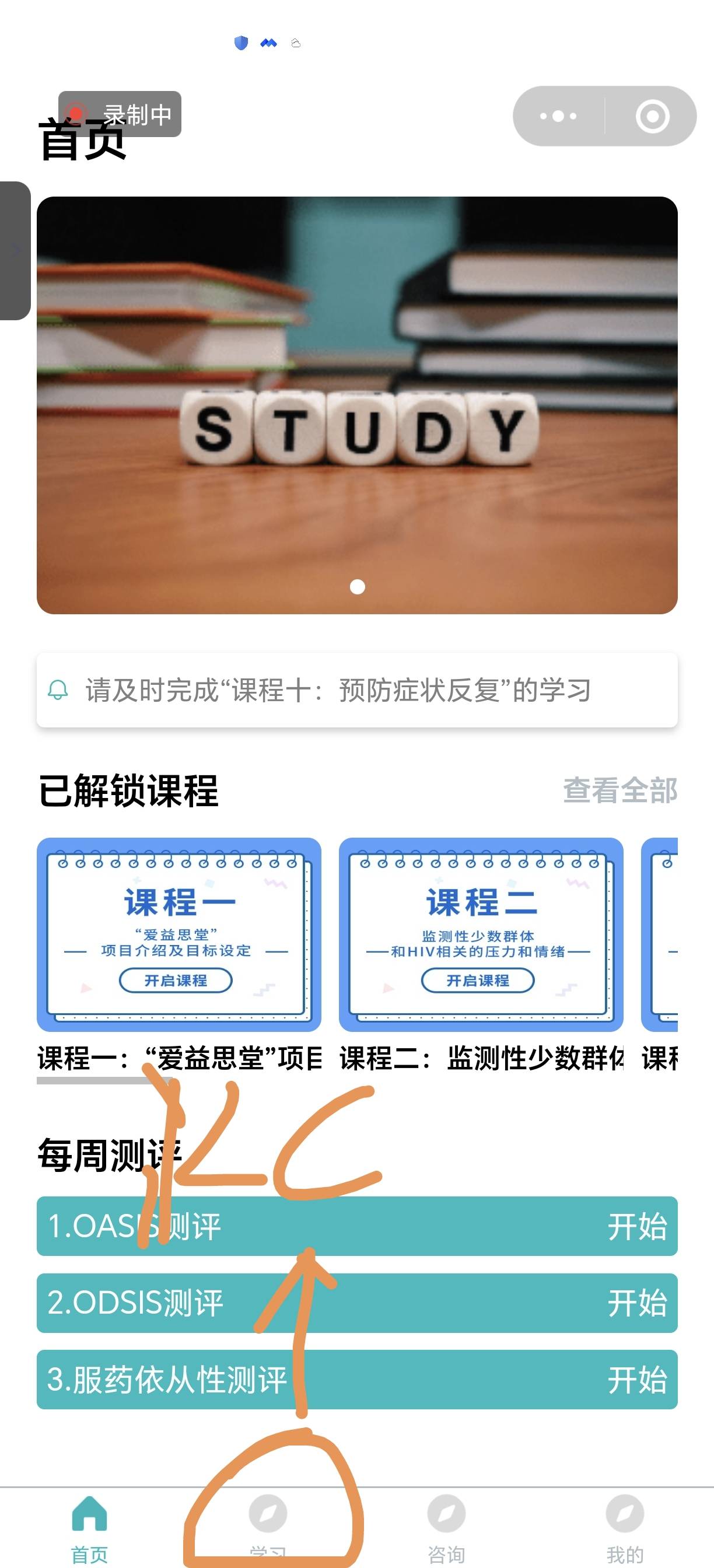View all unlocked courses via 查看全部

[x=619, y=790]
